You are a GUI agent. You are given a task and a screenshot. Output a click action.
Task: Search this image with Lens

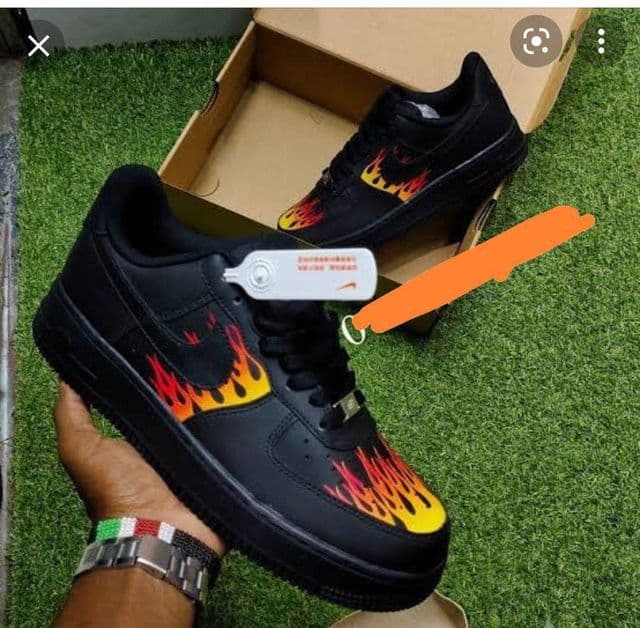[537, 41]
